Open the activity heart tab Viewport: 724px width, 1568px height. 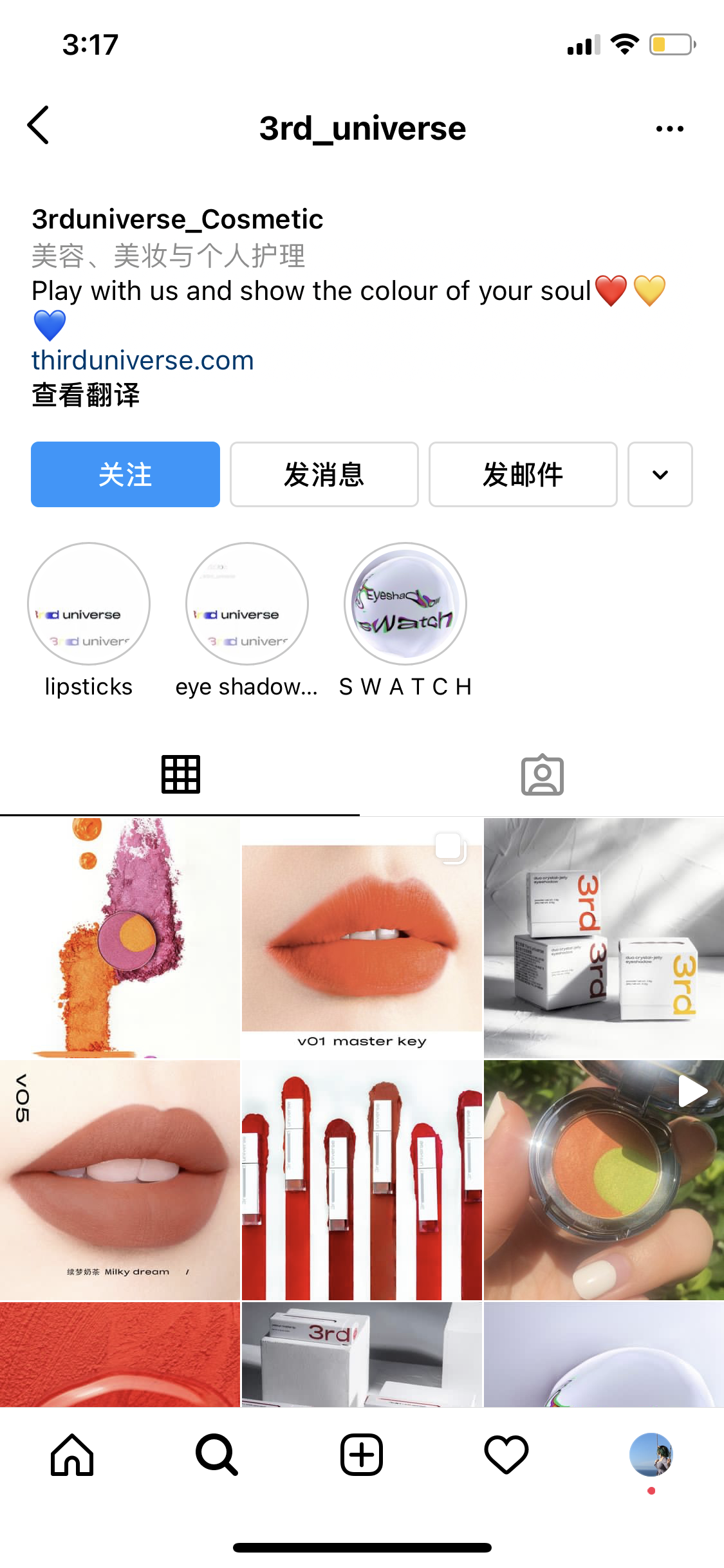[506, 1455]
